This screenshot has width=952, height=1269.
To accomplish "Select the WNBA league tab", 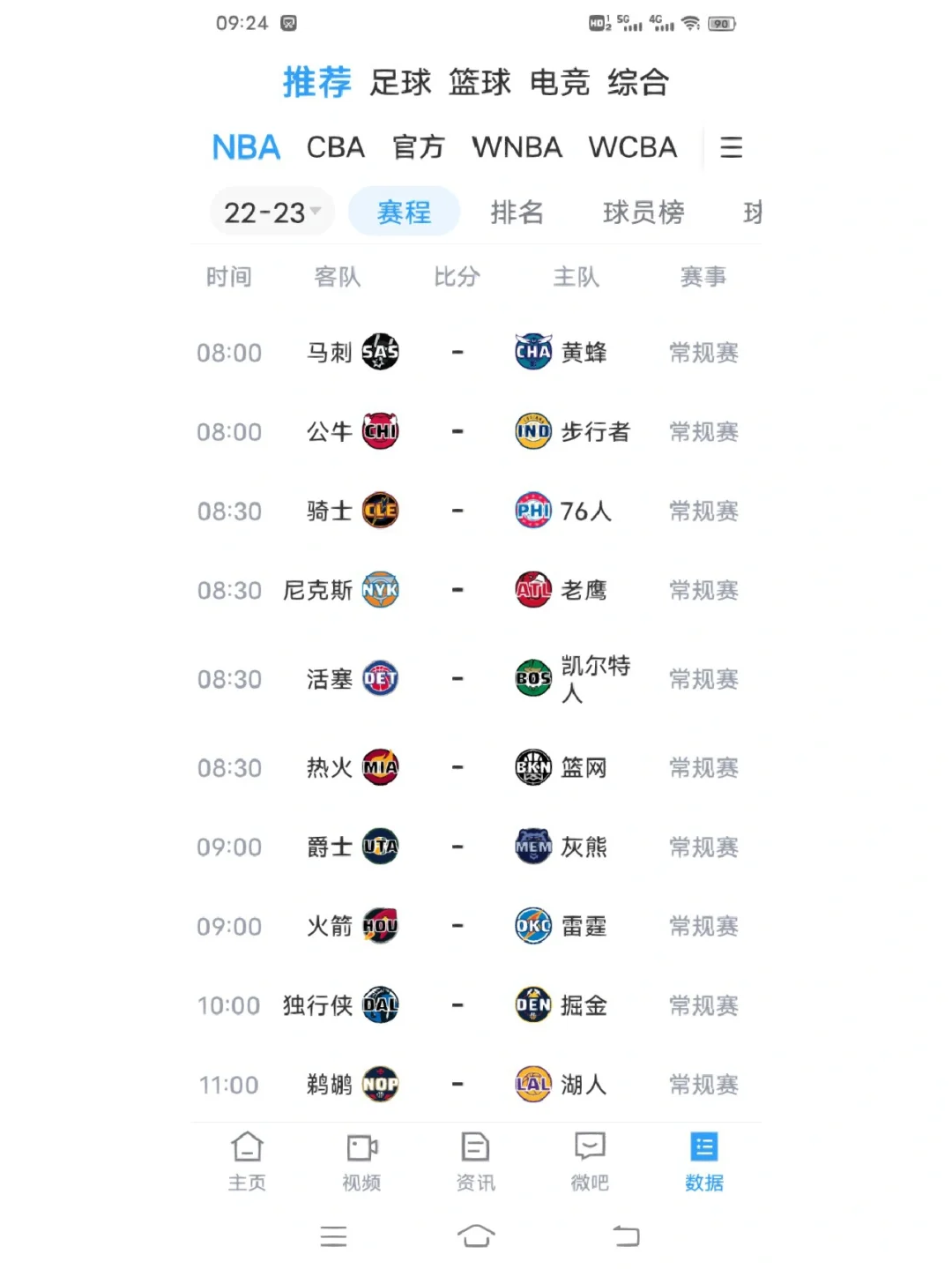I will click(517, 147).
